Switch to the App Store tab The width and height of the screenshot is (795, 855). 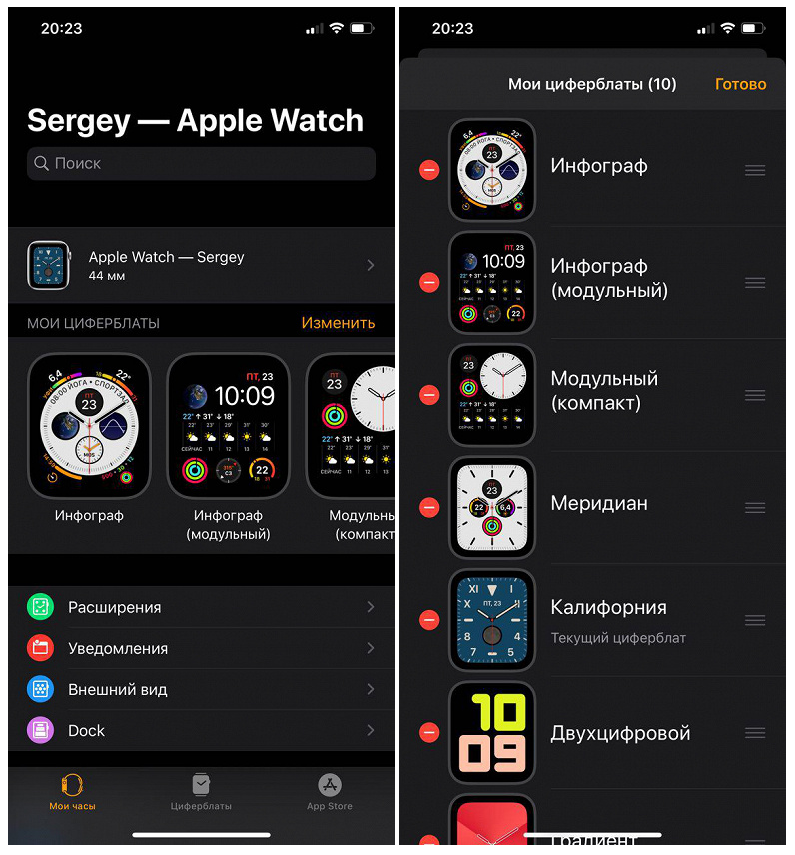329,791
